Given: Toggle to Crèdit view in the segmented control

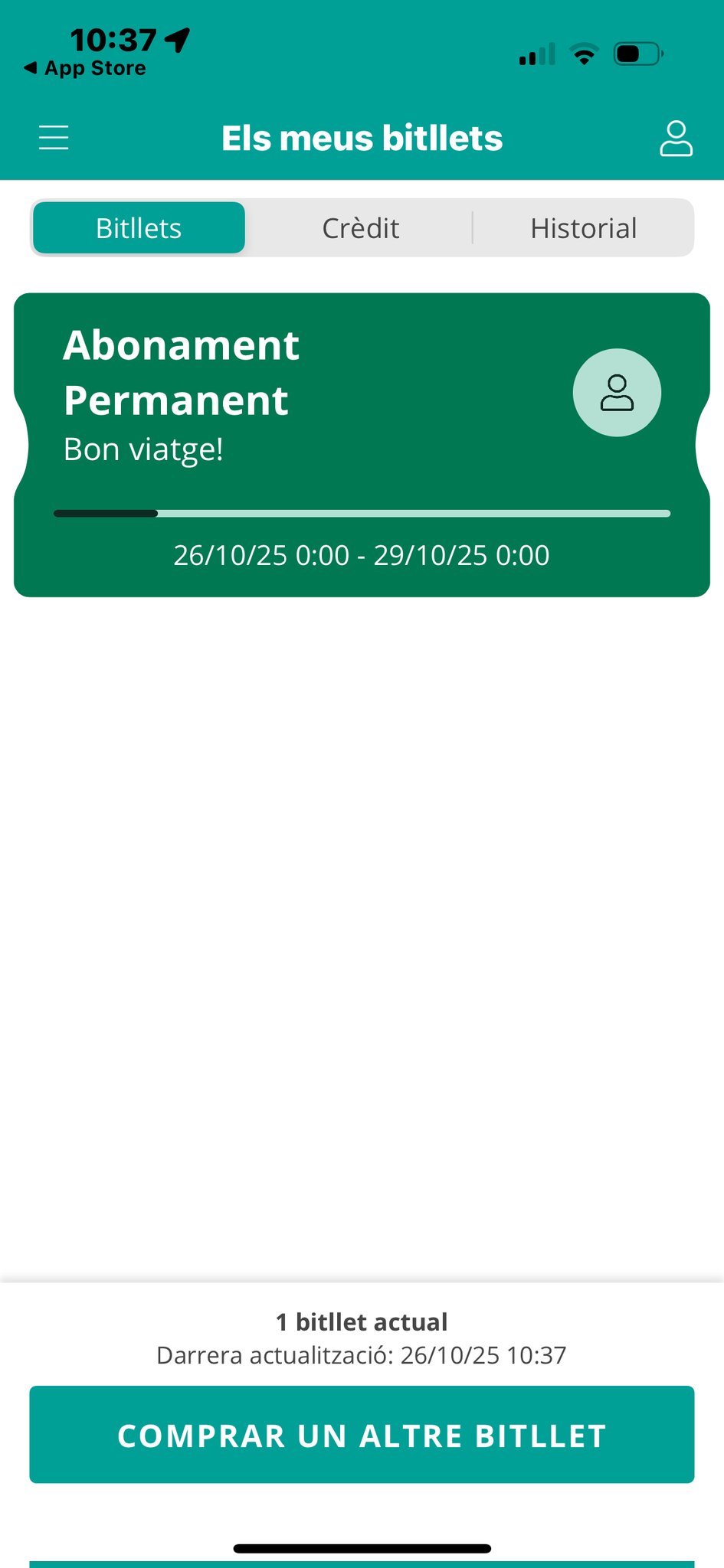Looking at the screenshot, I should click(x=361, y=227).
